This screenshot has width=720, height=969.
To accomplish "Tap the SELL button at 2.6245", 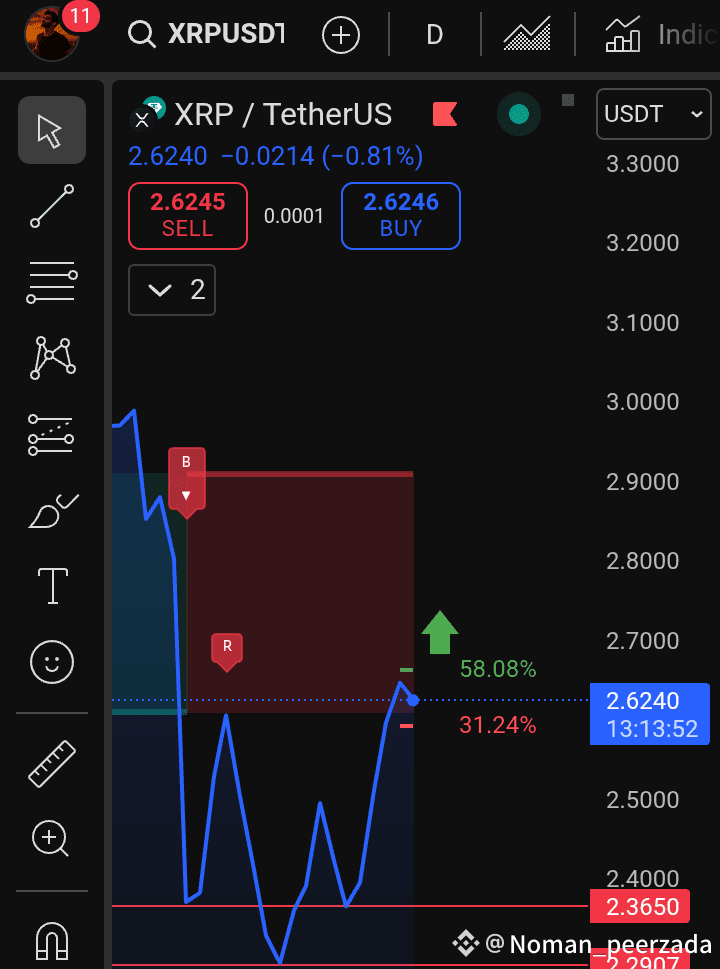I will (187, 215).
